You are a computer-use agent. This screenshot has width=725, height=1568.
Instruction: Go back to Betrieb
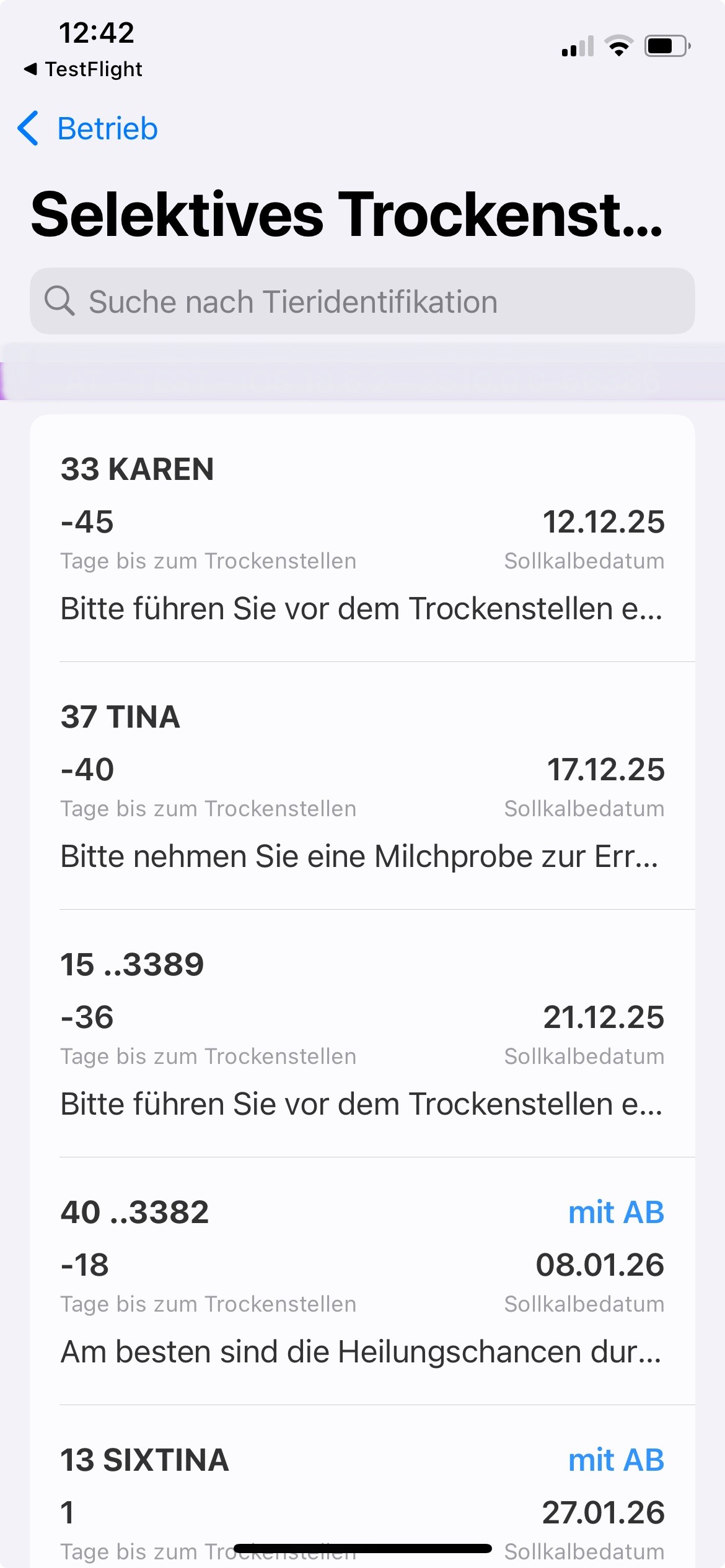[x=88, y=129]
